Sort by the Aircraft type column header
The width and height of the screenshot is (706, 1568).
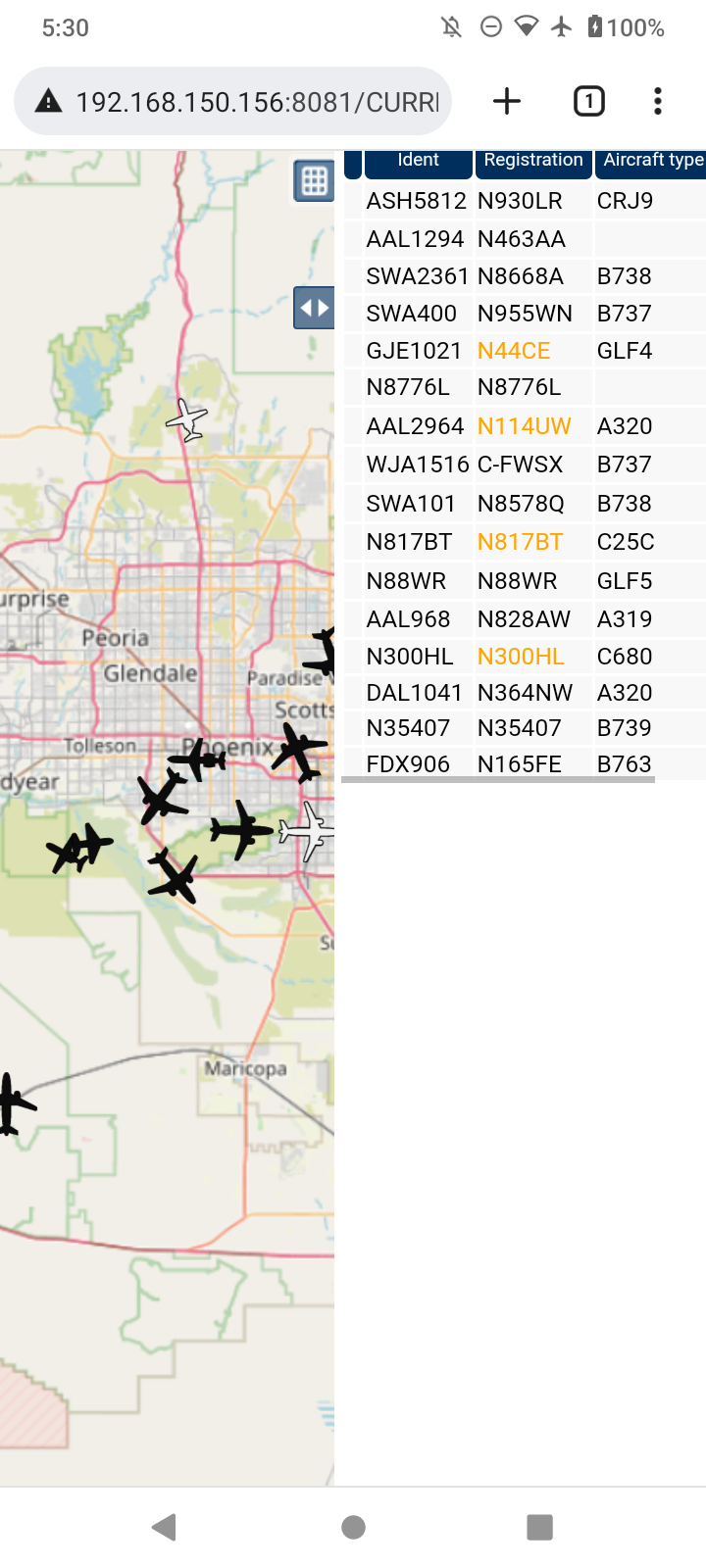[x=651, y=162]
